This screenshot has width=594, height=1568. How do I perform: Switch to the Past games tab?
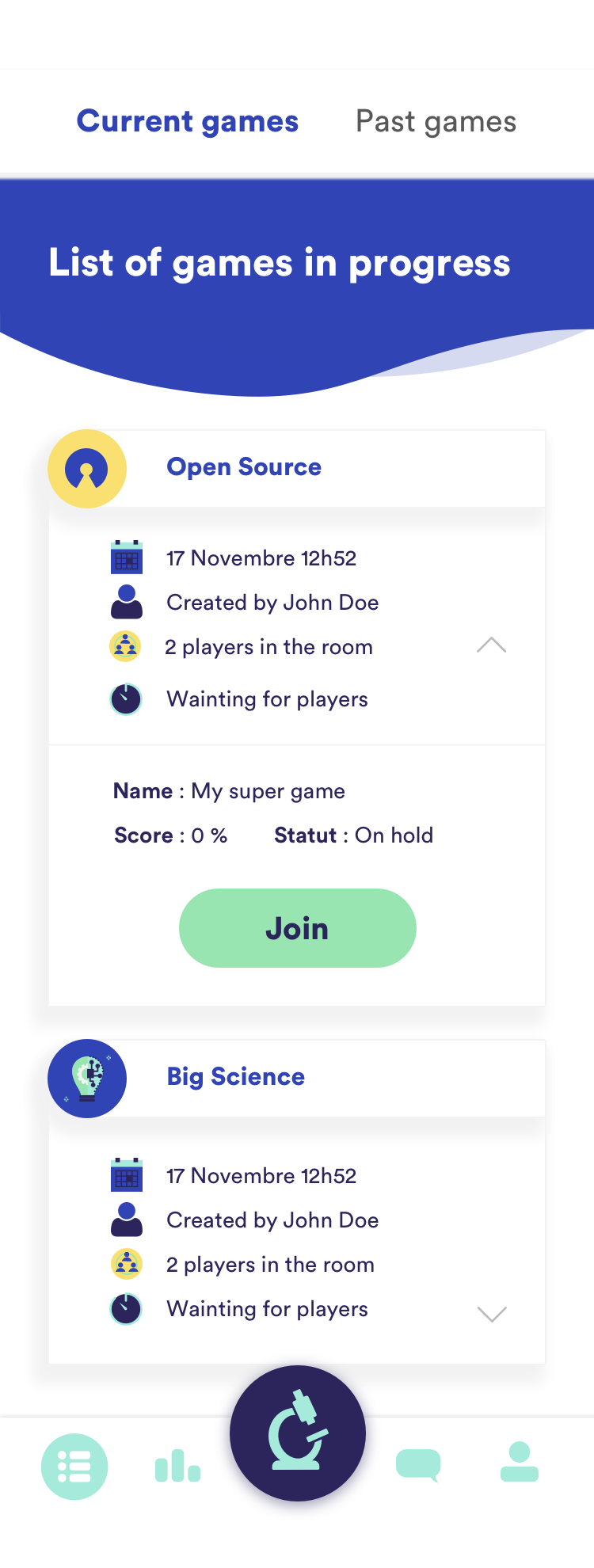tap(436, 122)
